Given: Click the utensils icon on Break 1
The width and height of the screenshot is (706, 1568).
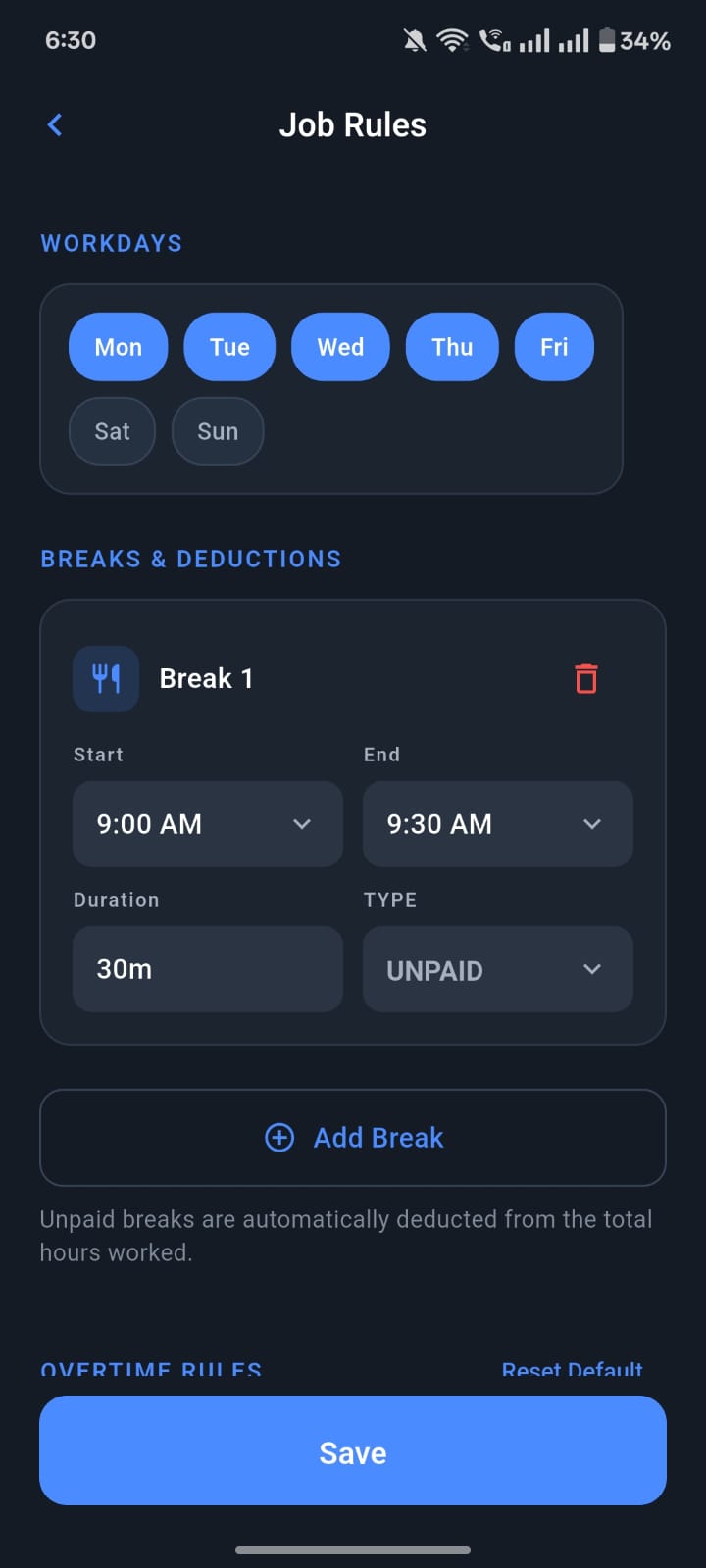Looking at the screenshot, I should pos(105,677).
